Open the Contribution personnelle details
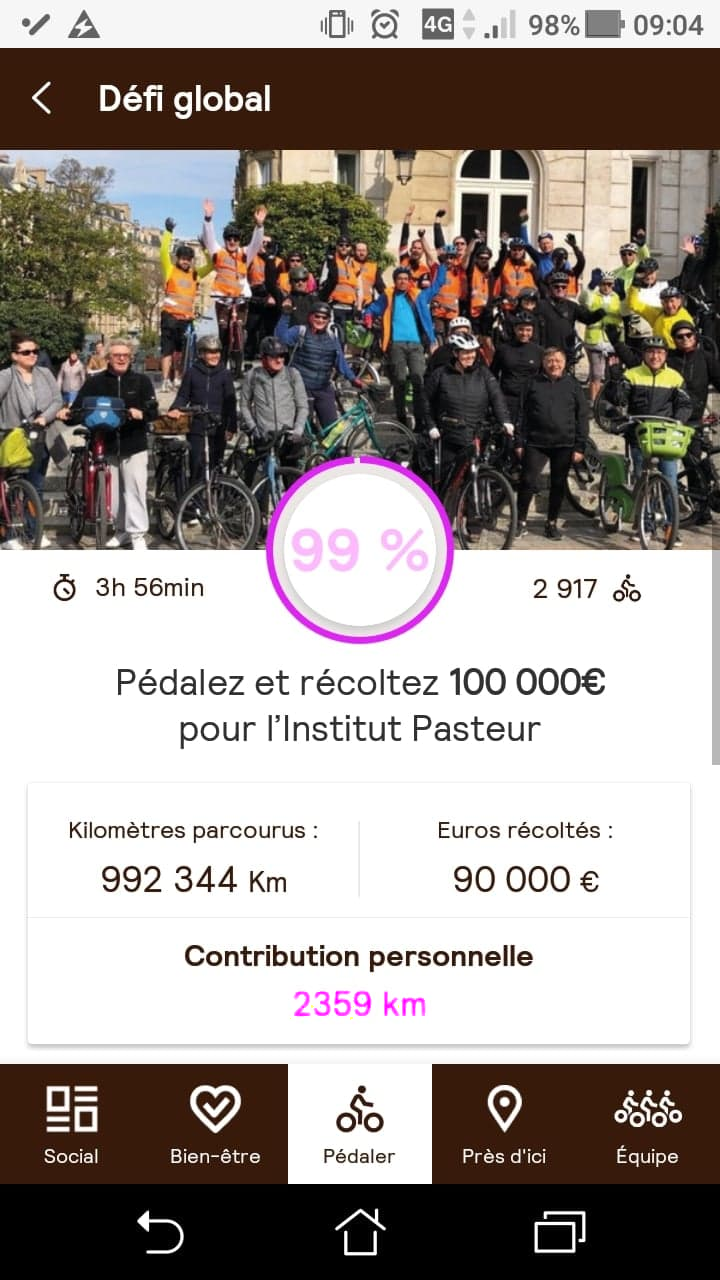 [359, 978]
